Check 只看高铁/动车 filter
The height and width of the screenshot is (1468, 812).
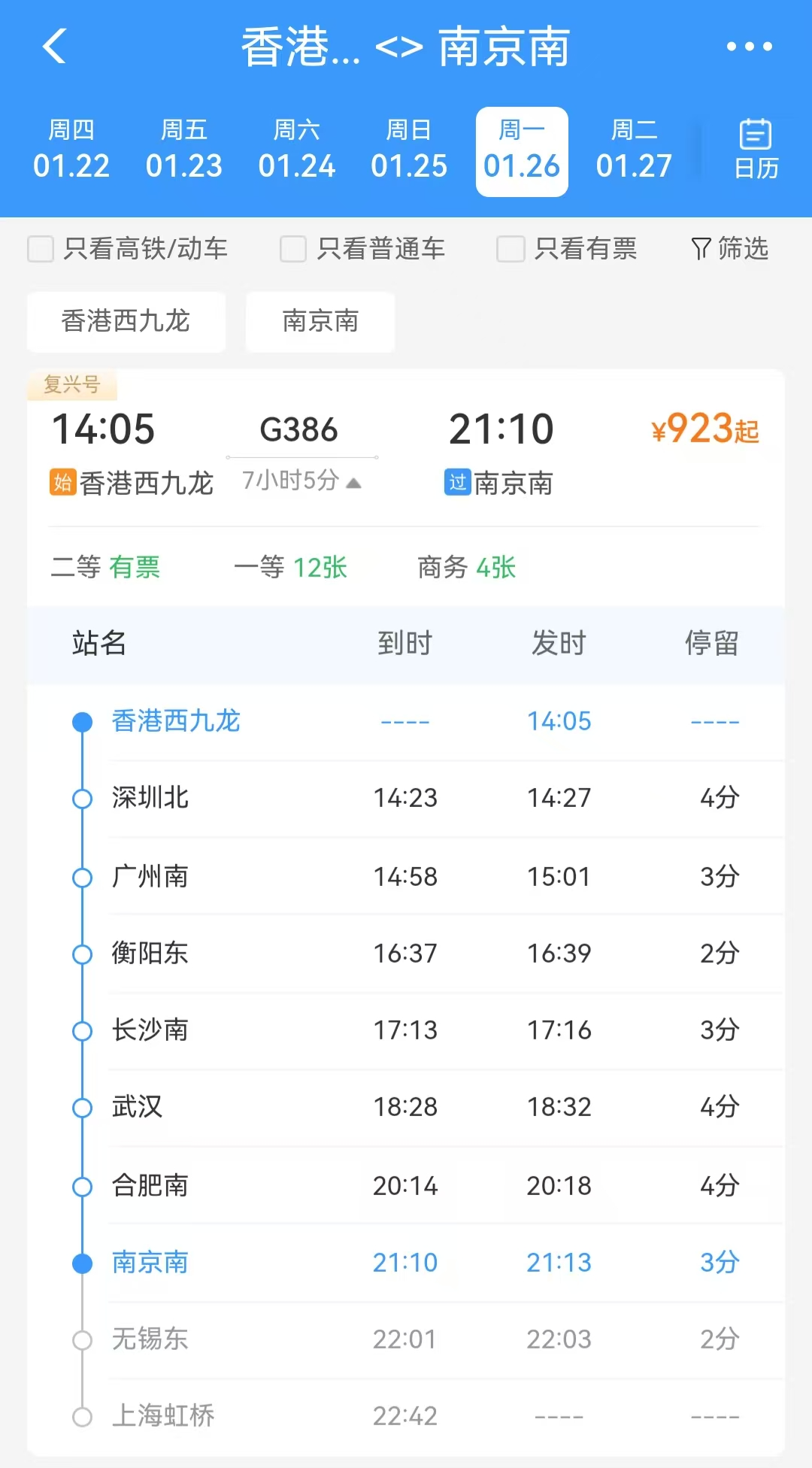[x=41, y=249]
